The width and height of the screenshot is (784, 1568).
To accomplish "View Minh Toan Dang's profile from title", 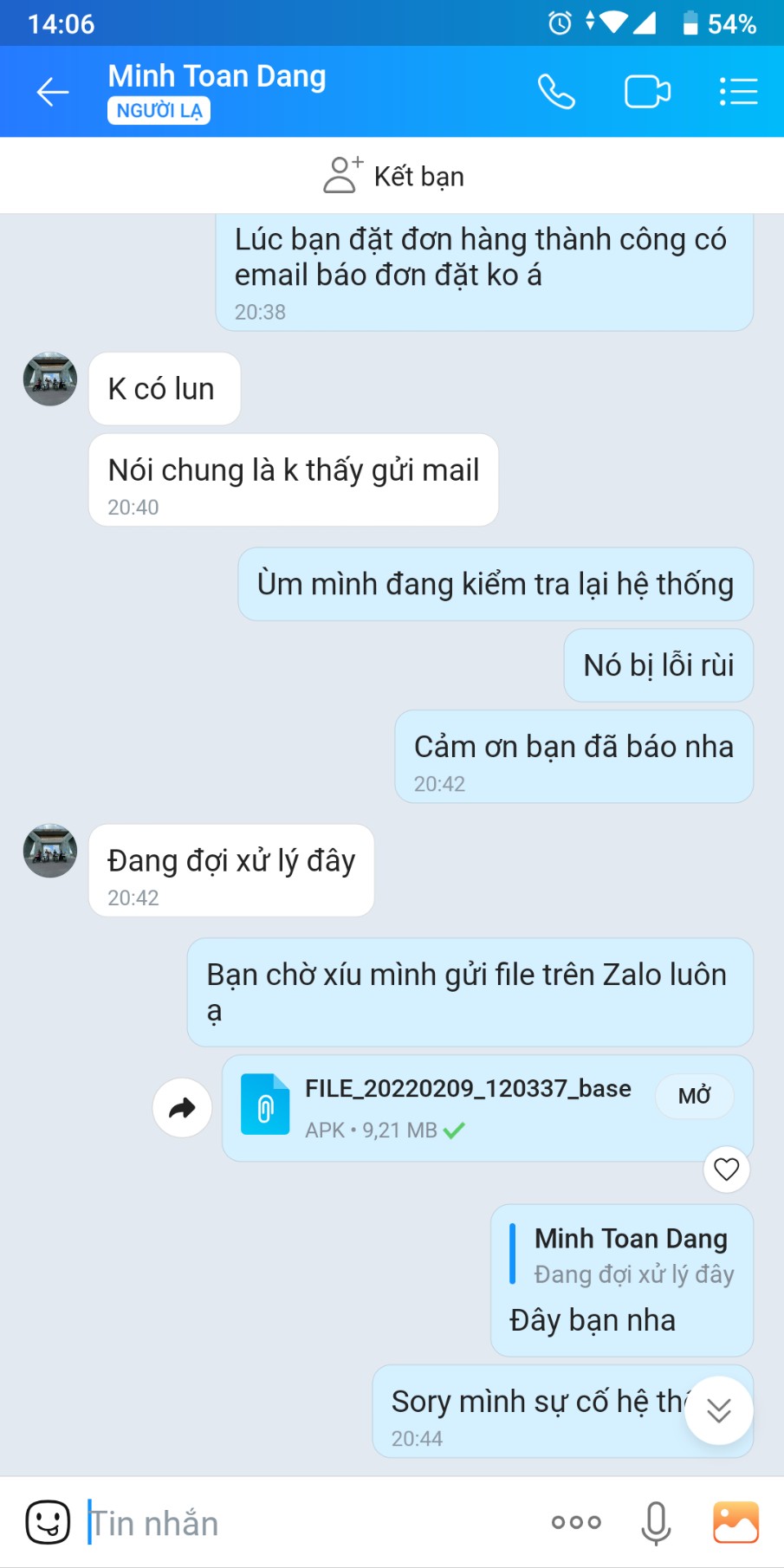I will pos(217,76).
